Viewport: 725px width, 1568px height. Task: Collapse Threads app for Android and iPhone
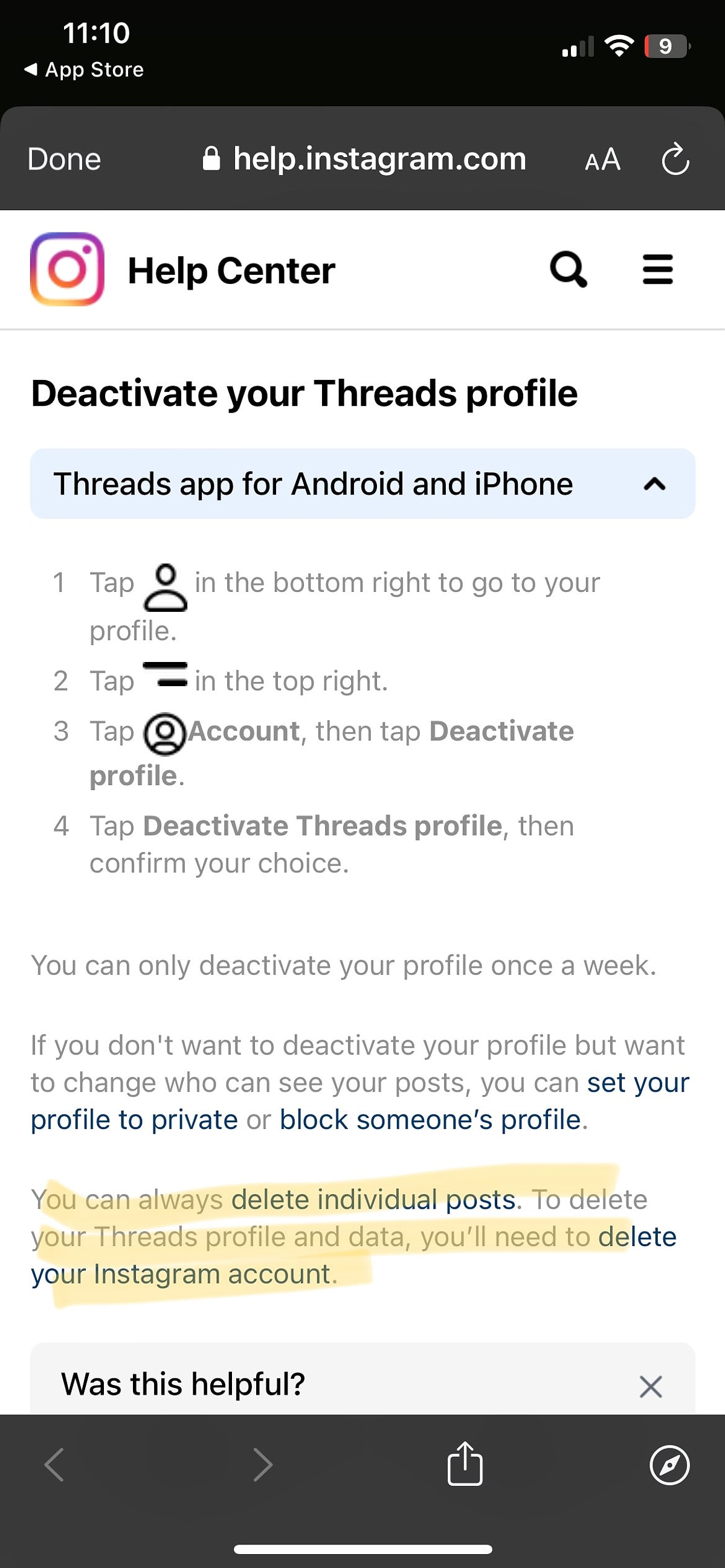coord(654,484)
